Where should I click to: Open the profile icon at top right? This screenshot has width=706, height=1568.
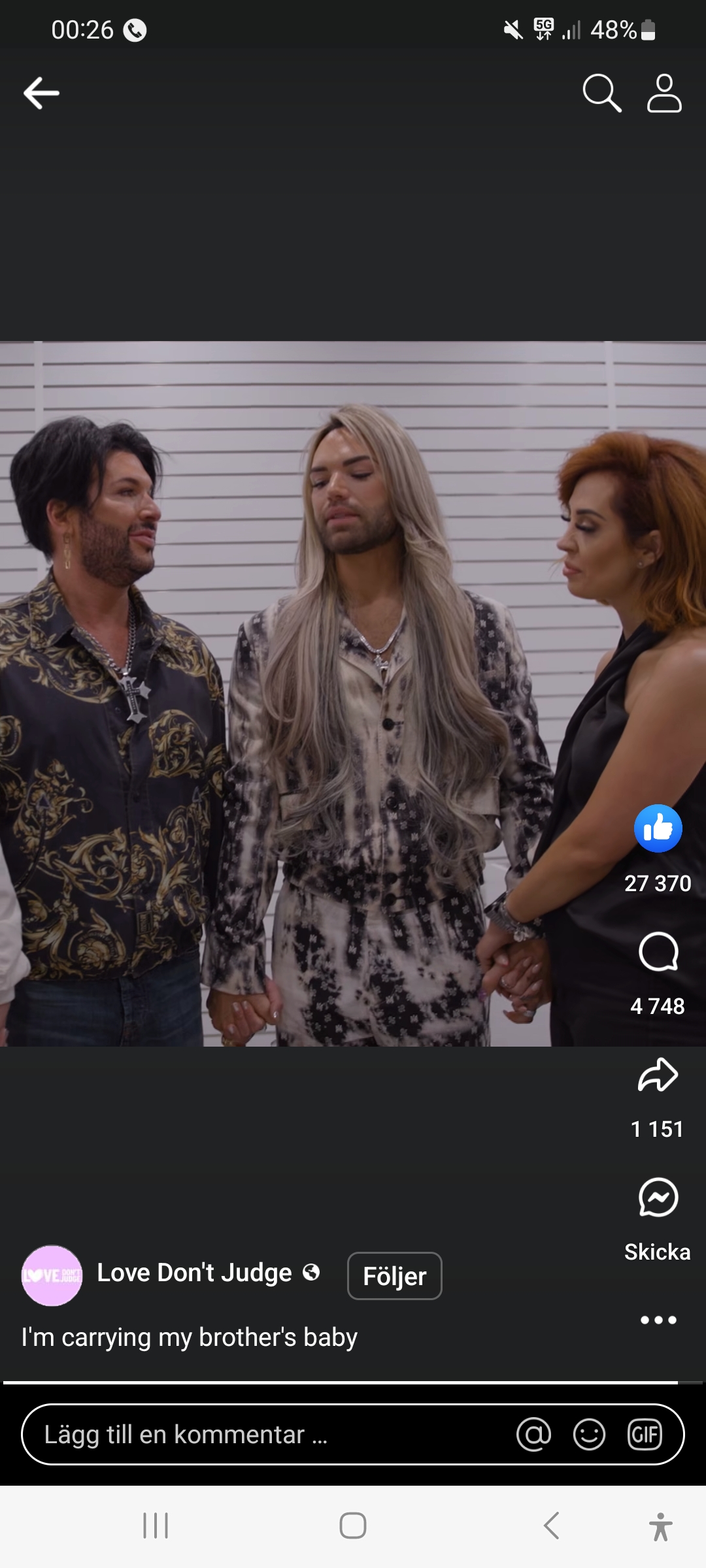[664, 93]
